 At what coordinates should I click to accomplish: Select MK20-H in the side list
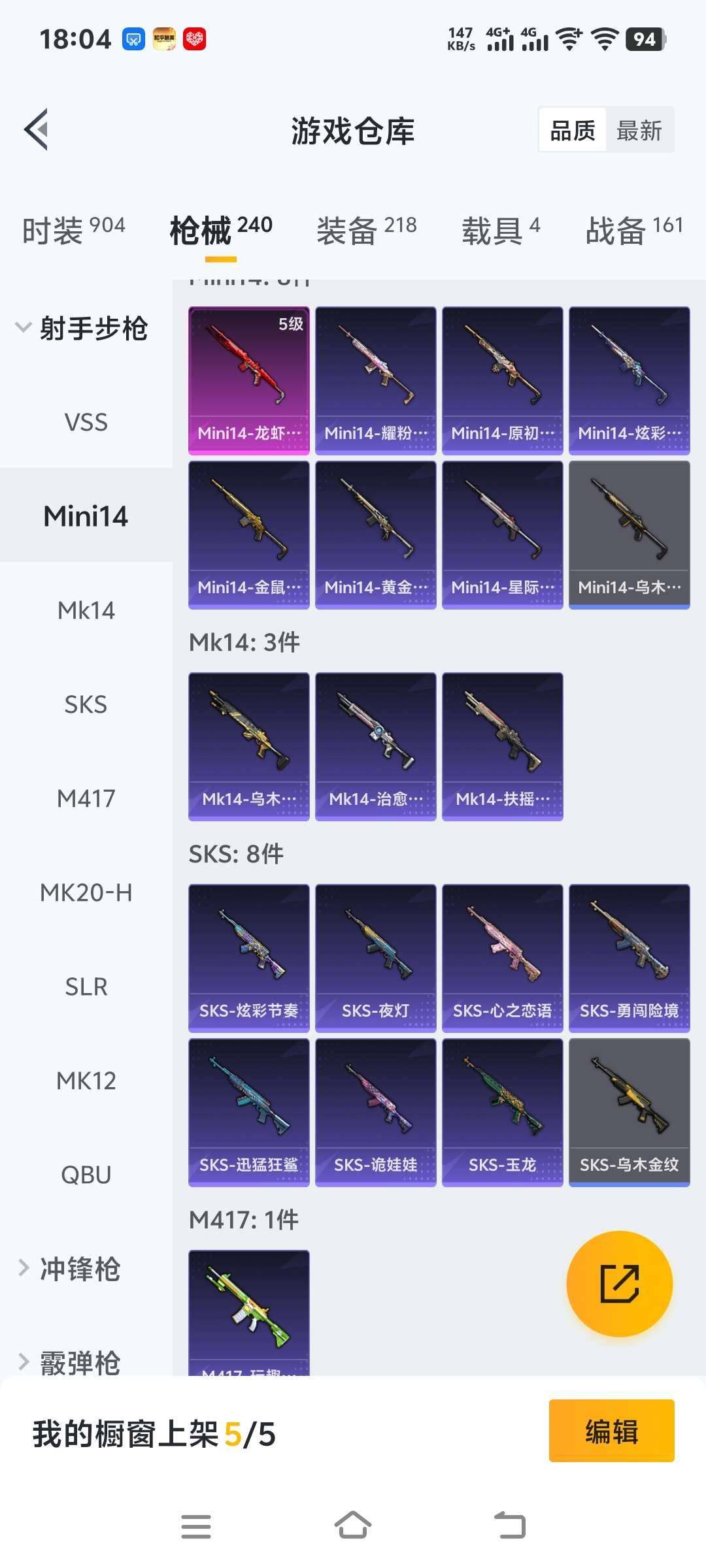(86, 892)
